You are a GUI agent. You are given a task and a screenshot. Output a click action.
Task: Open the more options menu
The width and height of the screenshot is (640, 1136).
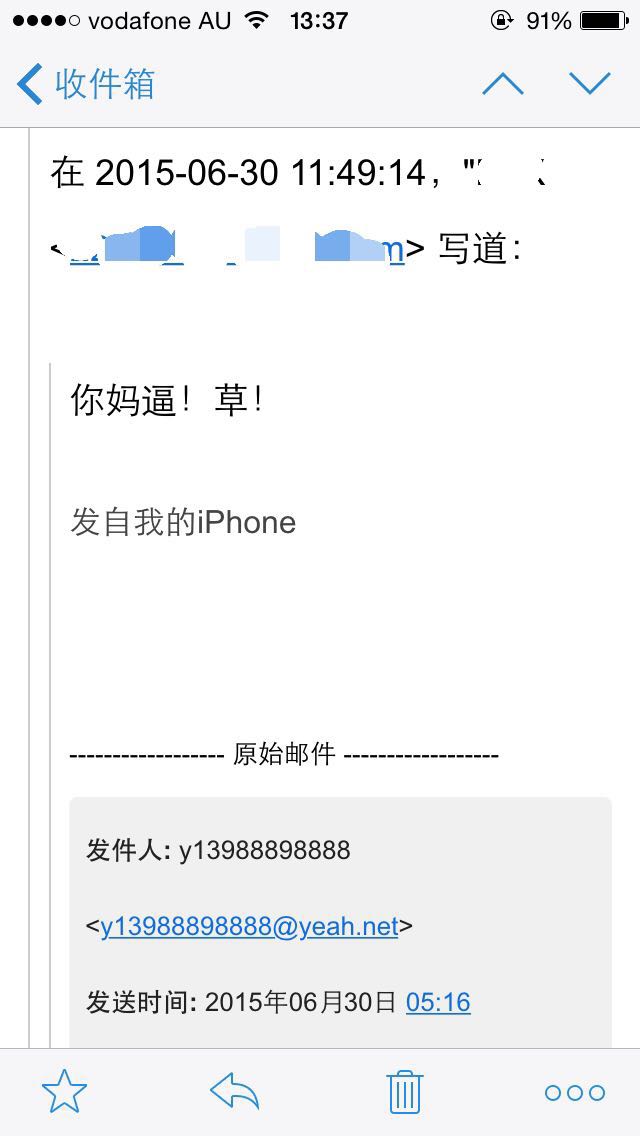[575, 1093]
